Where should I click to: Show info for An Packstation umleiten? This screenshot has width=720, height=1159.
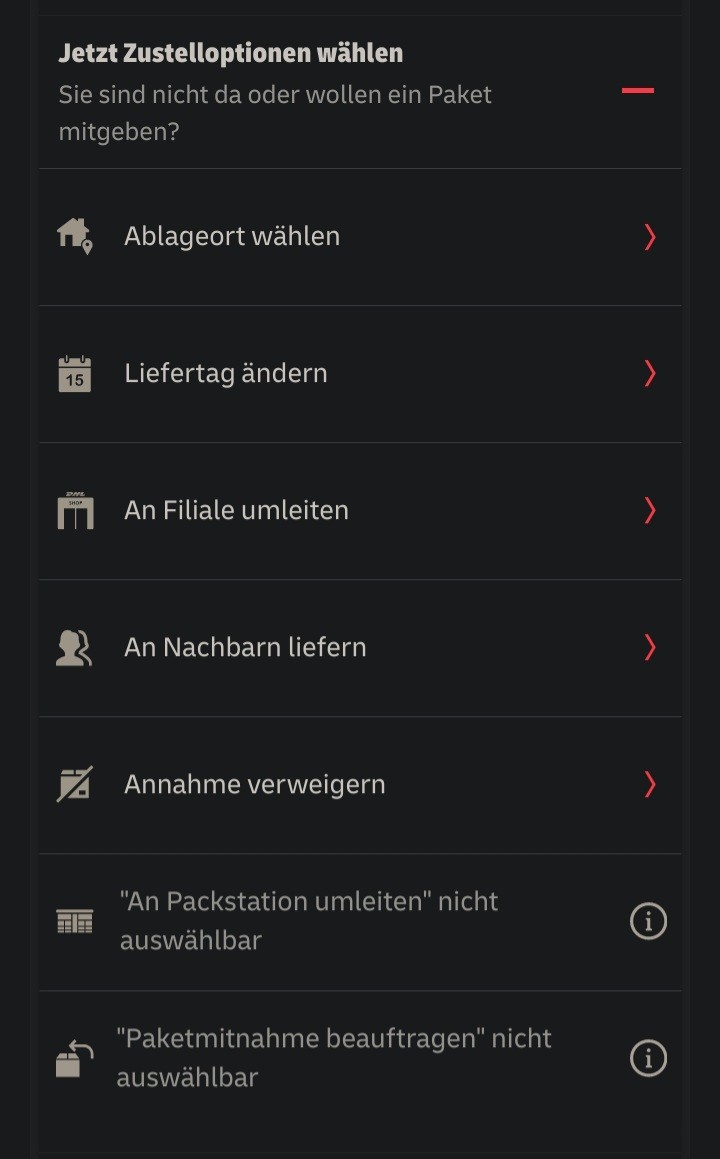[648, 921]
